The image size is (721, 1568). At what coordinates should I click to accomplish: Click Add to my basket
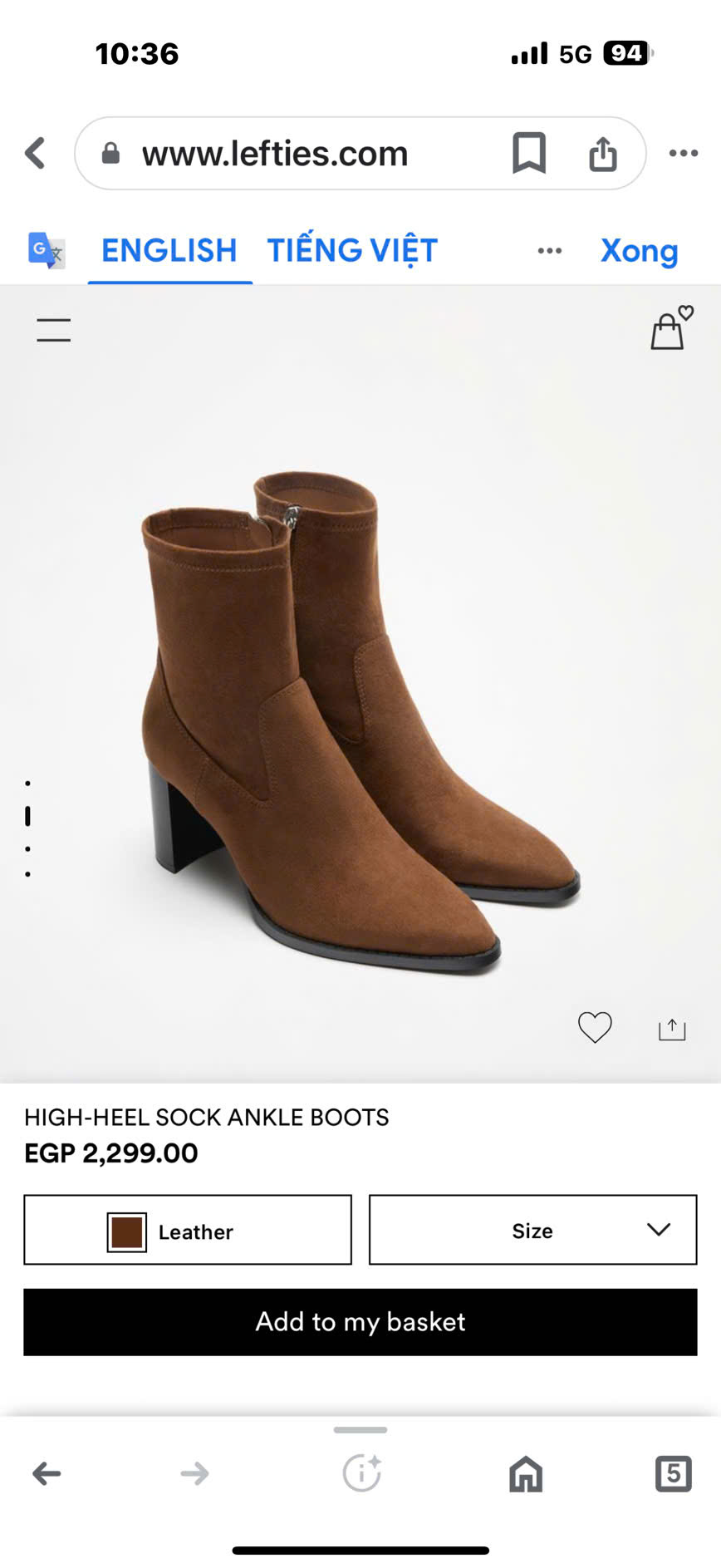click(x=360, y=1321)
